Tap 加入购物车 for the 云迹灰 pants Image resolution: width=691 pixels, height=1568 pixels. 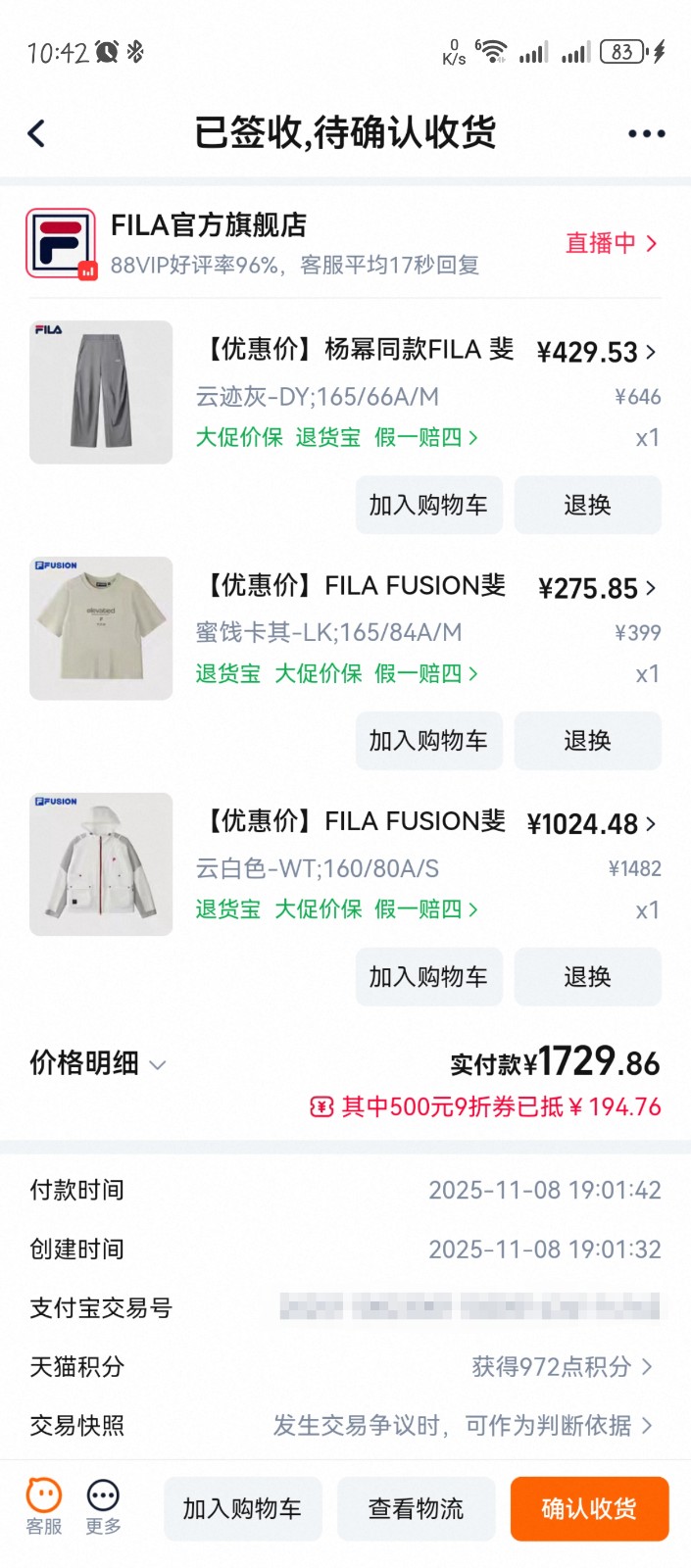(x=428, y=505)
